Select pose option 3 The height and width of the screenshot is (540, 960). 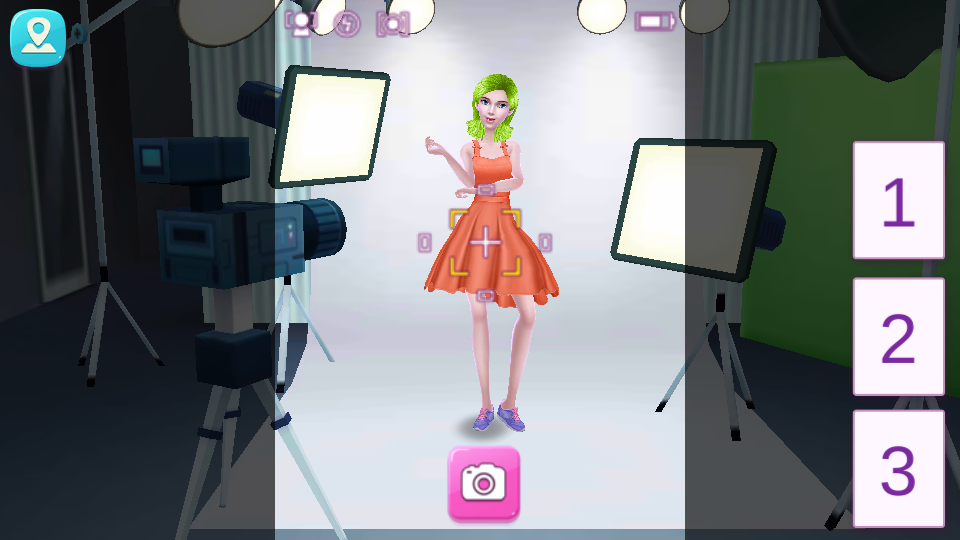click(898, 468)
